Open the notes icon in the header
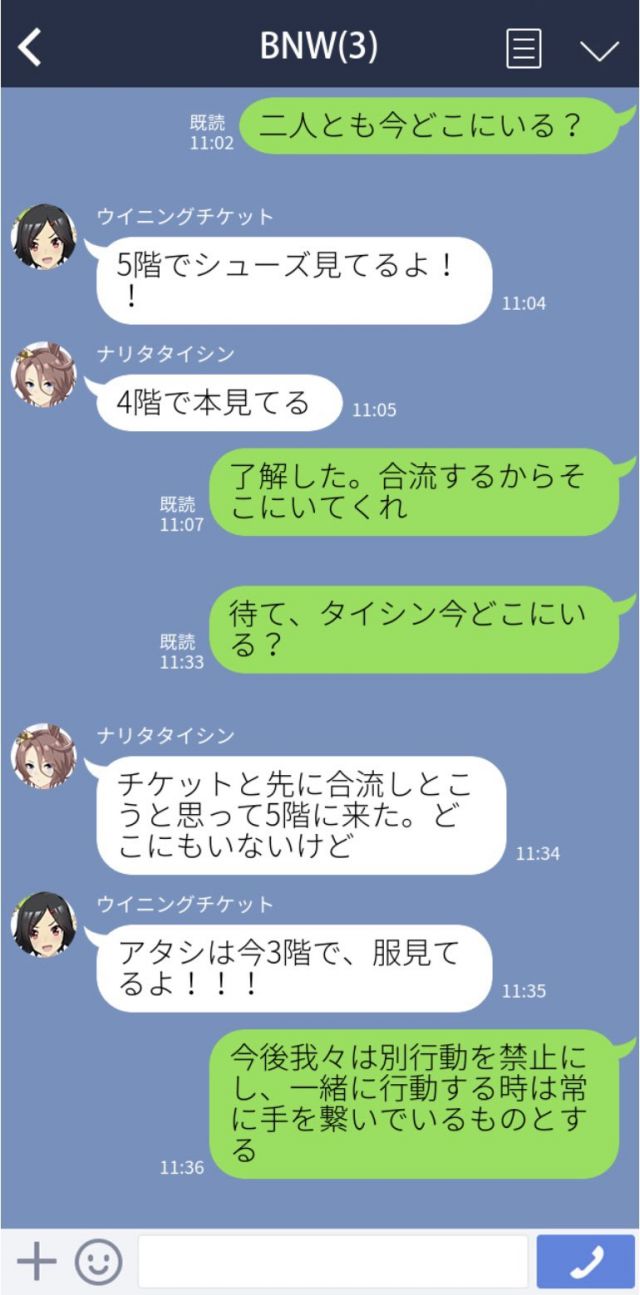Viewport: 640px width, 1295px height. (x=524, y=48)
